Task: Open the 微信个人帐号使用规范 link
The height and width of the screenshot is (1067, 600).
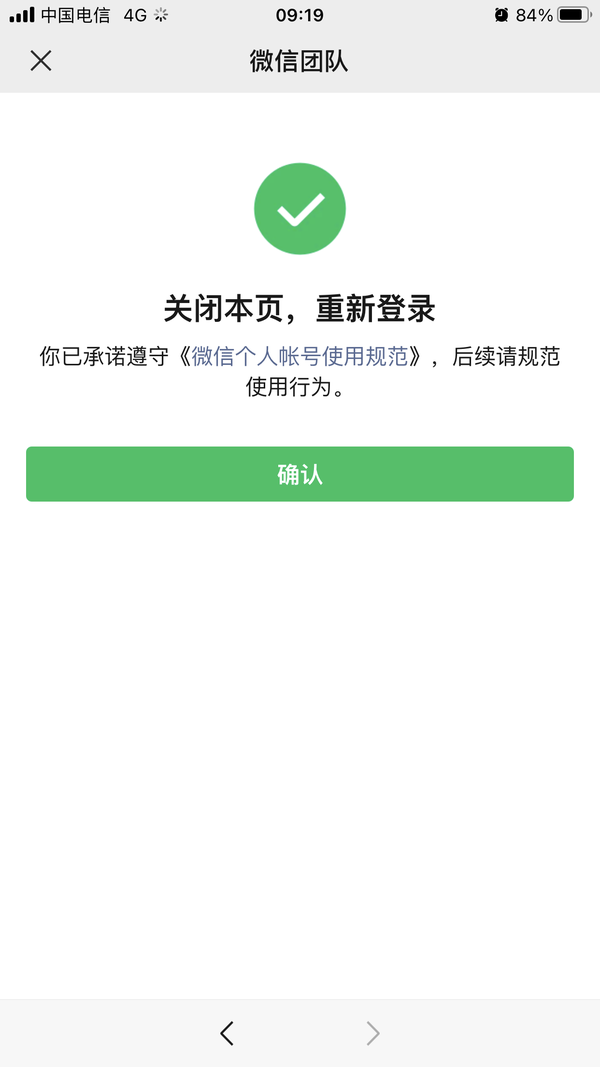Action: [299, 357]
